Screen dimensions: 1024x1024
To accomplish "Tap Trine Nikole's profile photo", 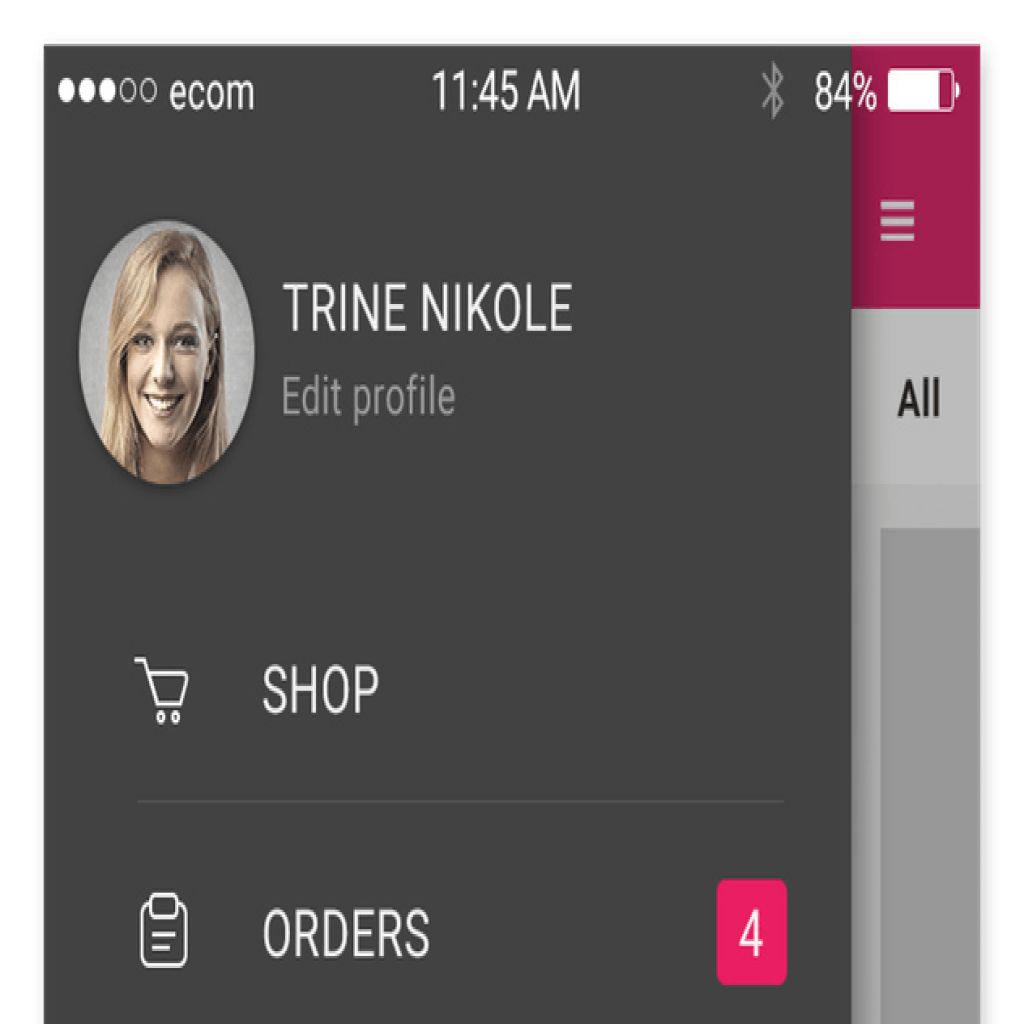I will (x=167, y=352).
